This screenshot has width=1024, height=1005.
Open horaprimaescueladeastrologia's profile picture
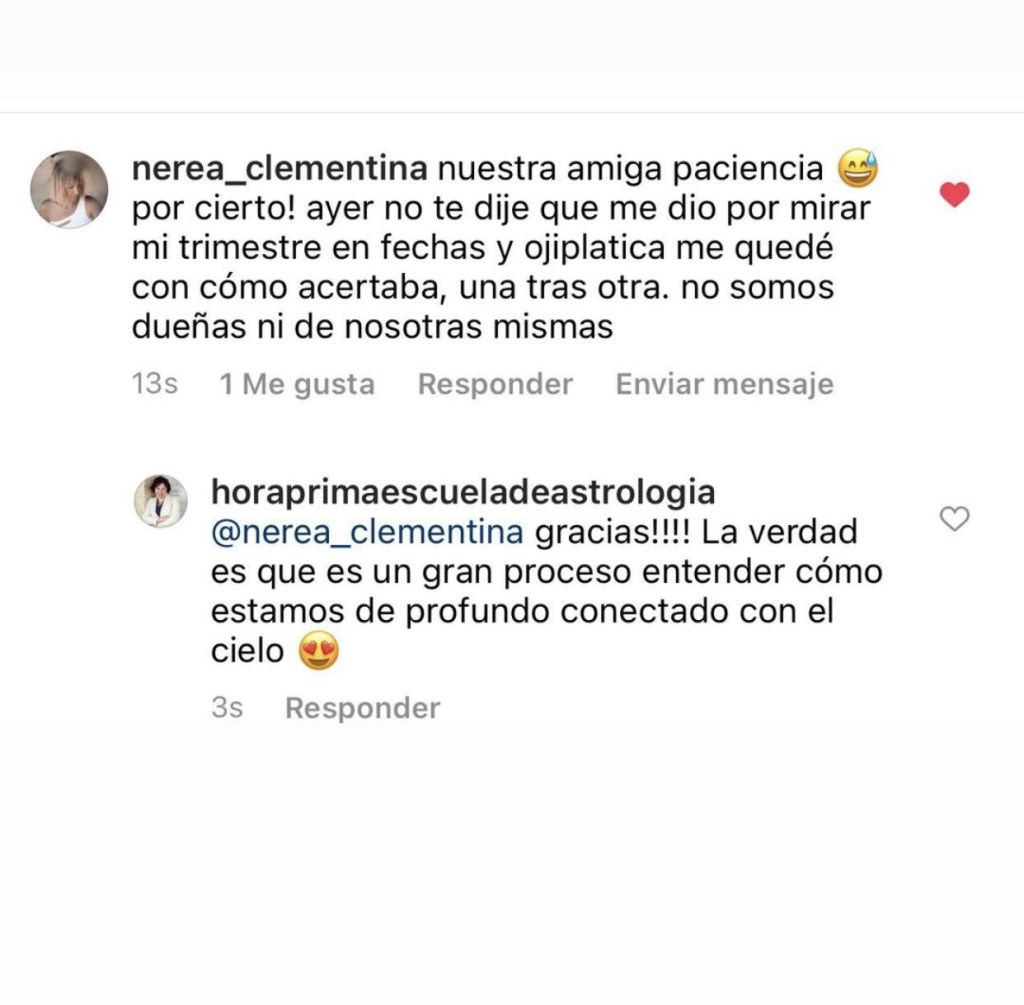point(161,501)
